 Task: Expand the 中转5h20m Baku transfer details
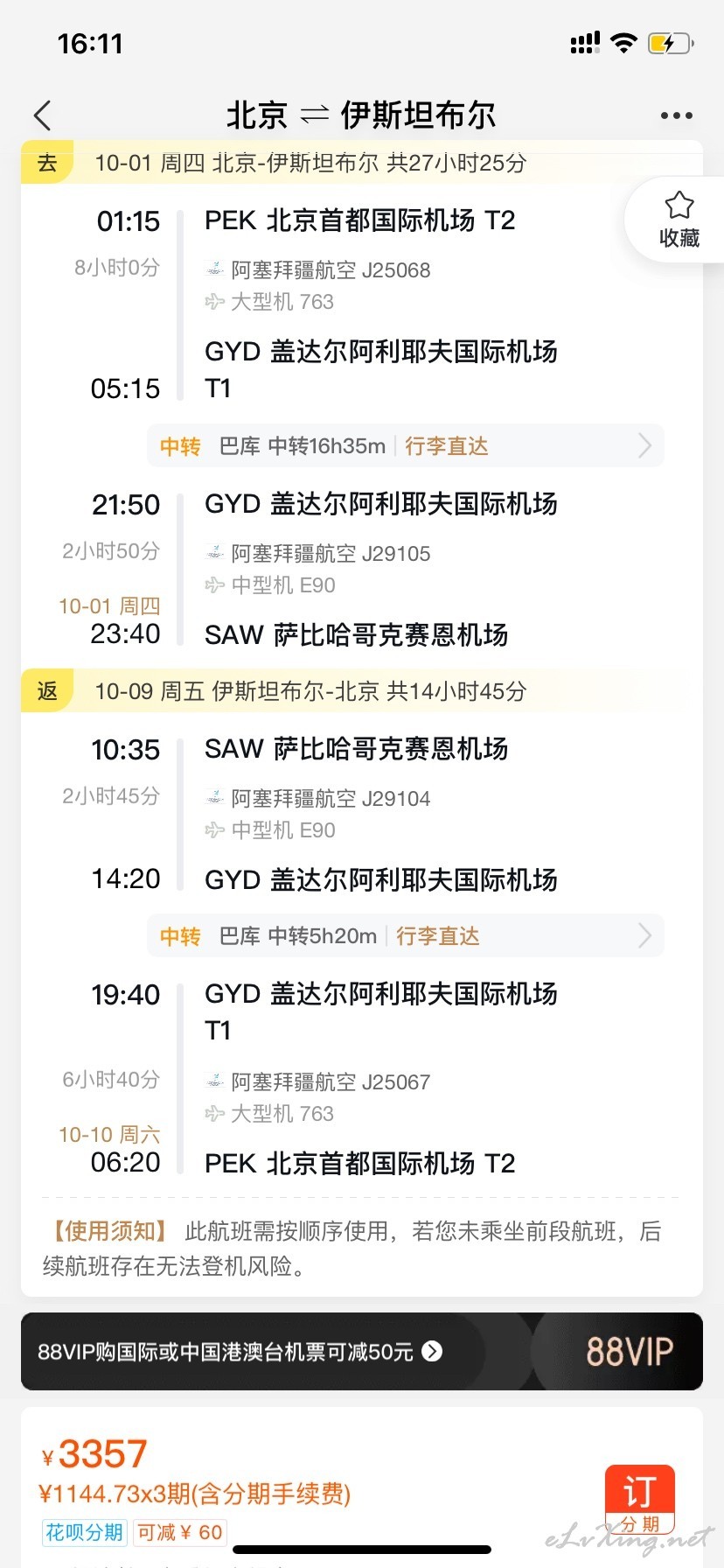tap(406, 936)
